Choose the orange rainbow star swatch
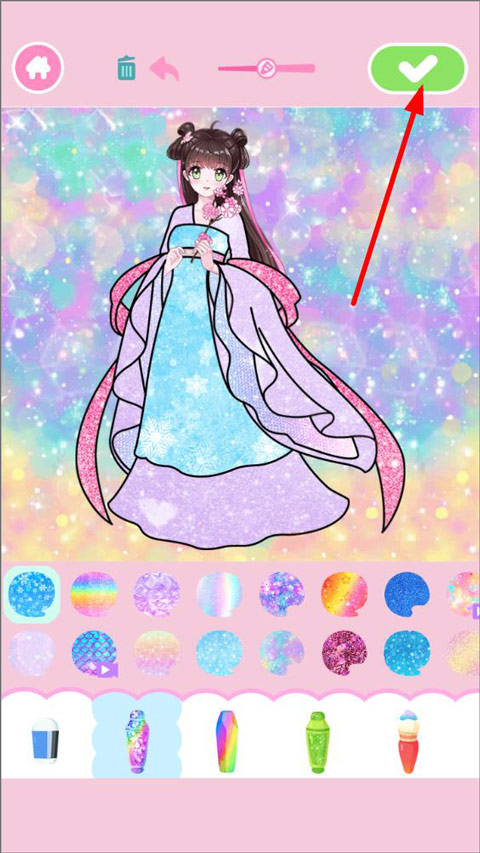Viewport: 480px width, 853px height. click(344, 594)
